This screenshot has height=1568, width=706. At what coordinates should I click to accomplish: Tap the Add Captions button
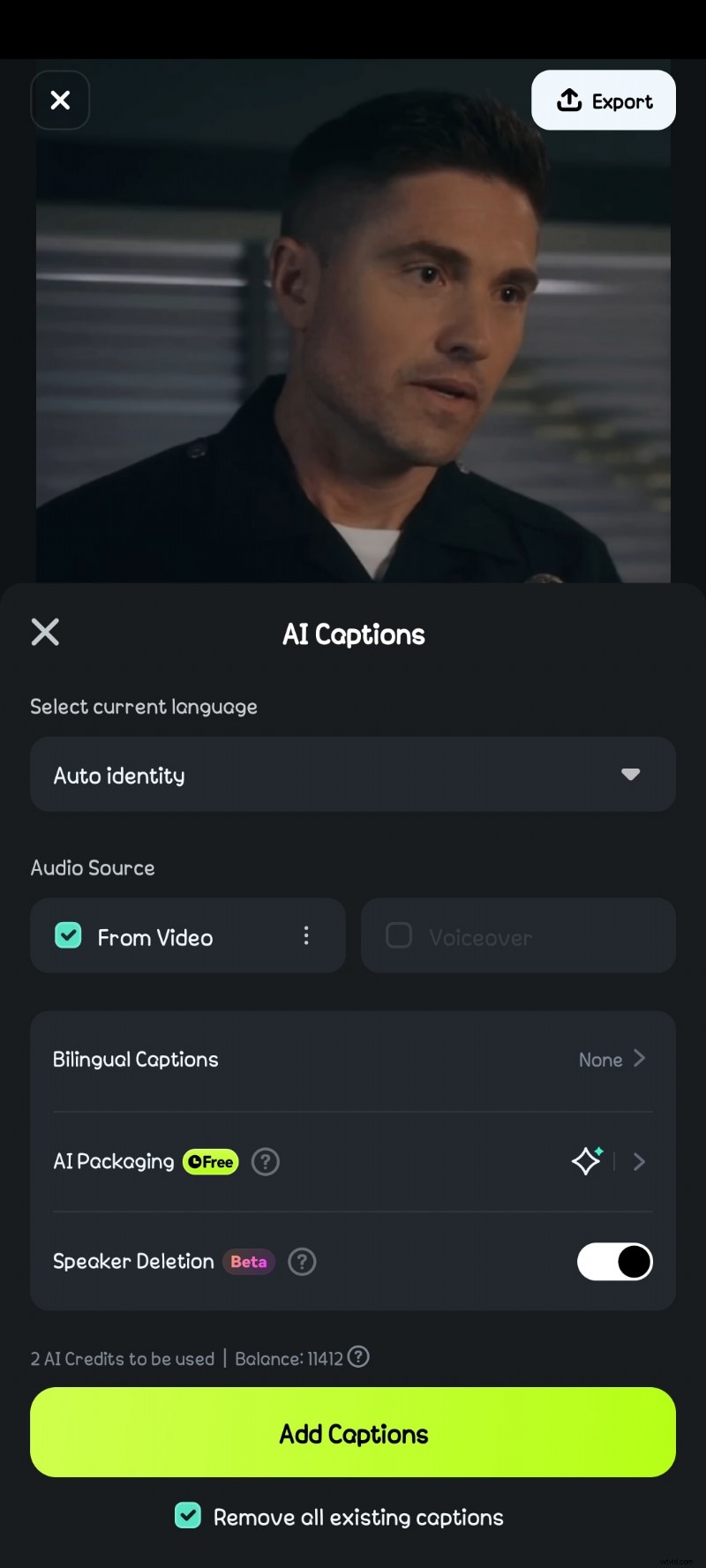click(353, 1433)
